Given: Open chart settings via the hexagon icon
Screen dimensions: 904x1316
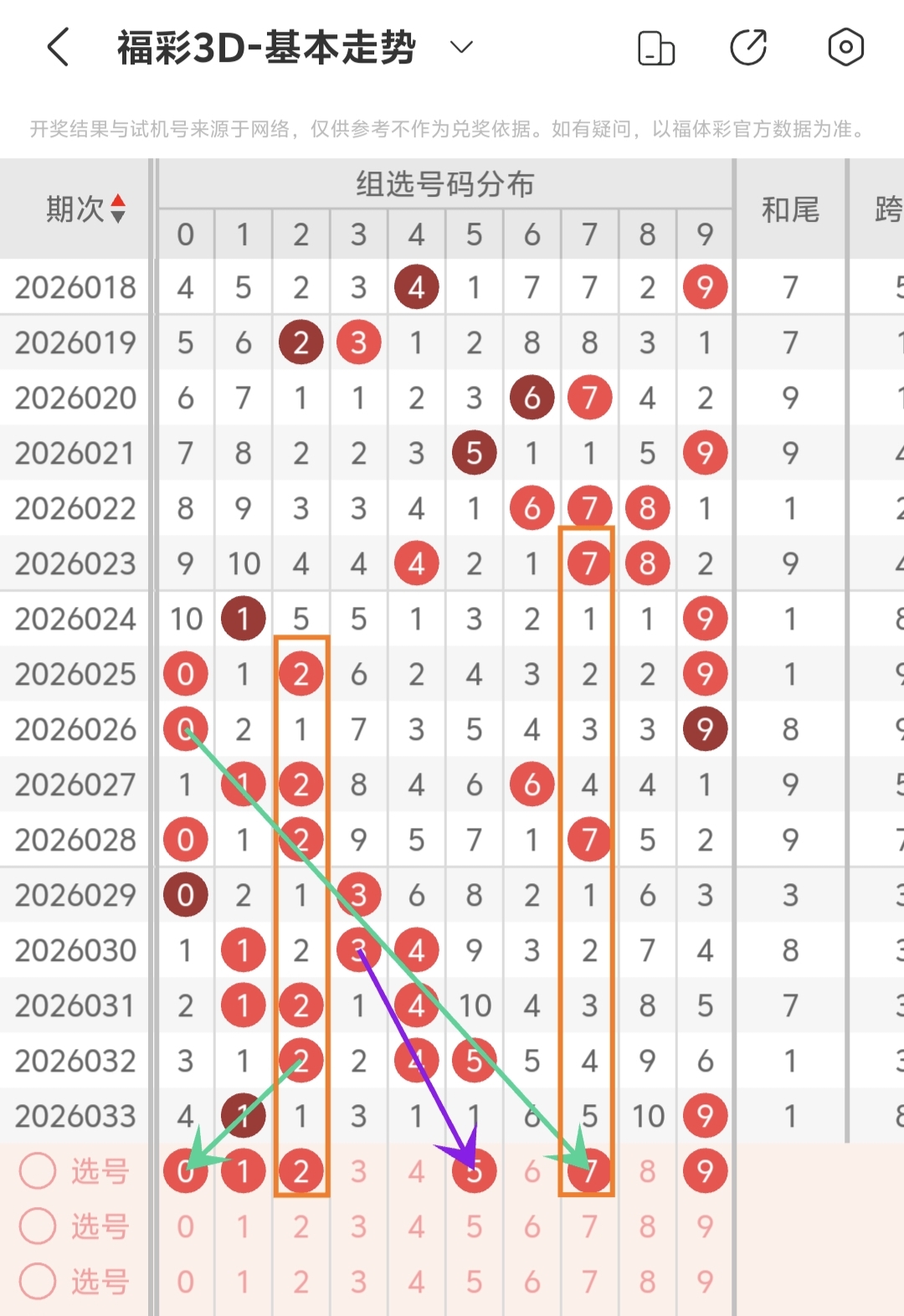Looking at the screenshot, I should [x=845, y=47].
